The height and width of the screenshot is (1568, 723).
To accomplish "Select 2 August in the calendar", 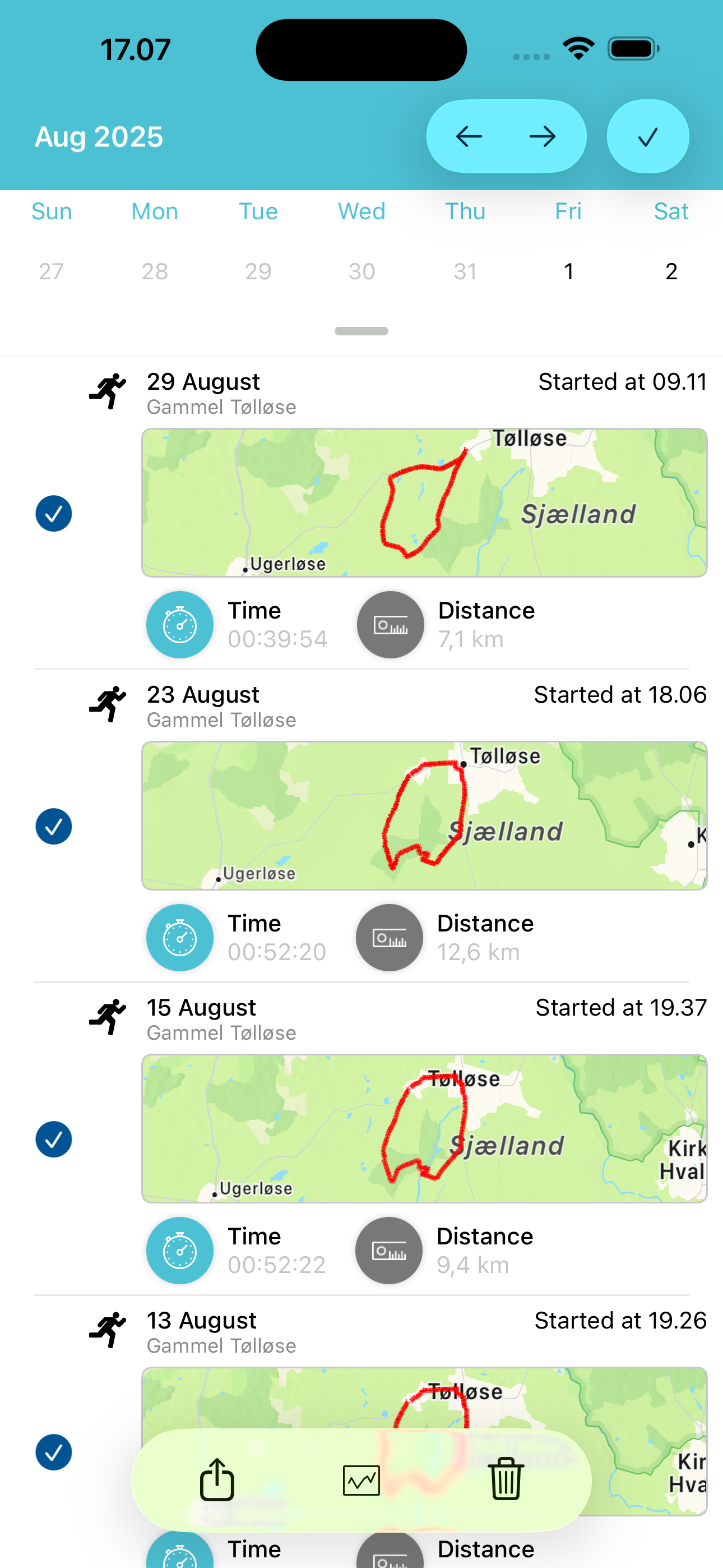I will (x=671, y=271).
